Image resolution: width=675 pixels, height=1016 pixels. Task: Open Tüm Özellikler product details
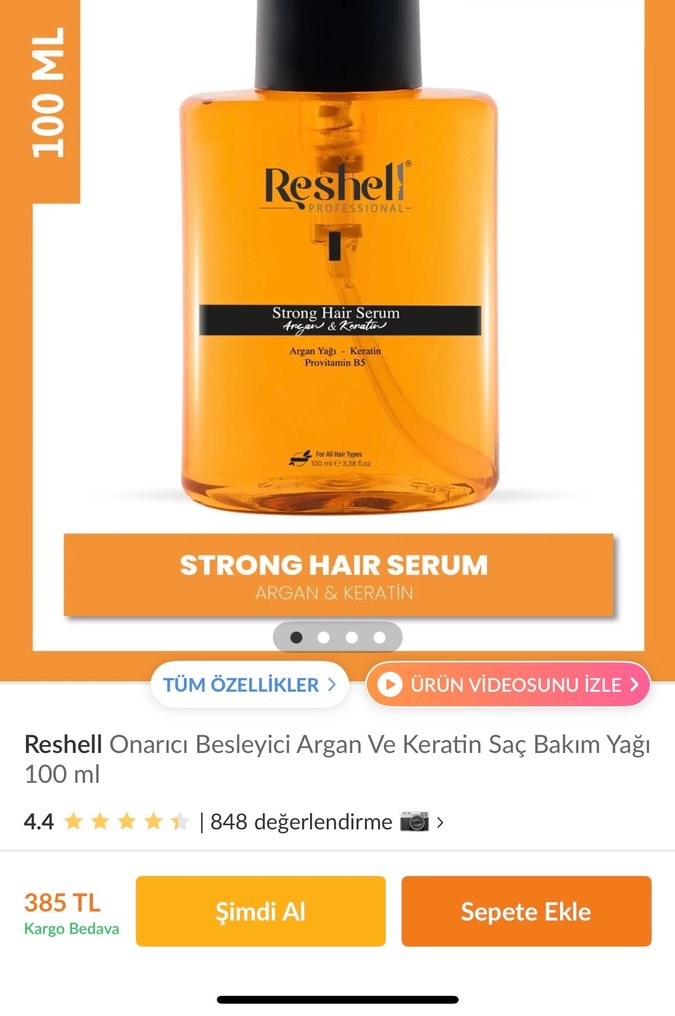pyautogui.click(x=249, y=685)
